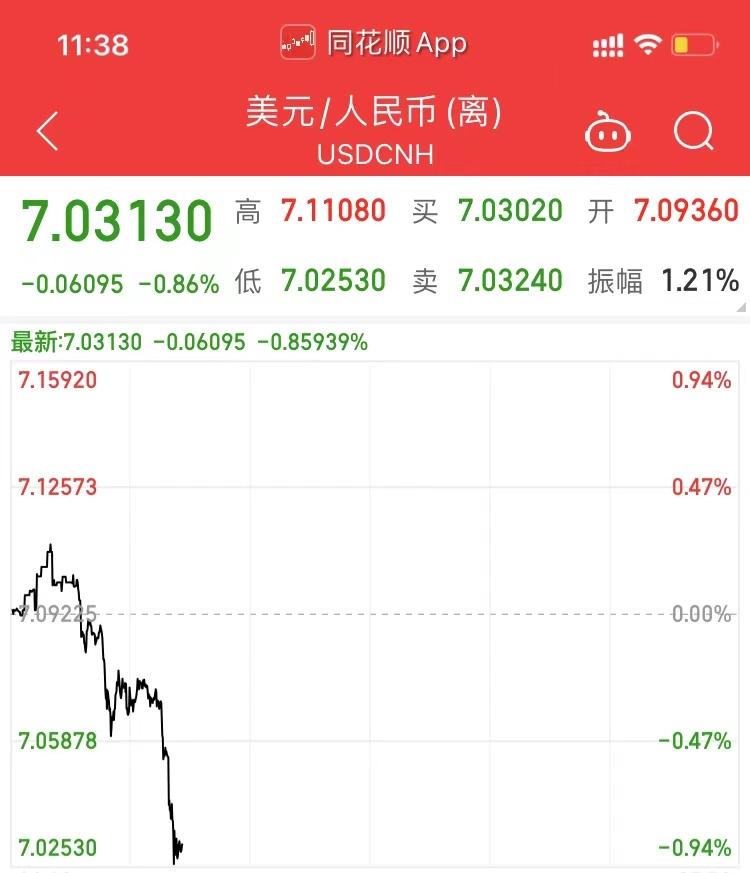This screenshot has height=873, width=750.
Task: Go back from the USDCNH quote page
Action: [47, 132]
